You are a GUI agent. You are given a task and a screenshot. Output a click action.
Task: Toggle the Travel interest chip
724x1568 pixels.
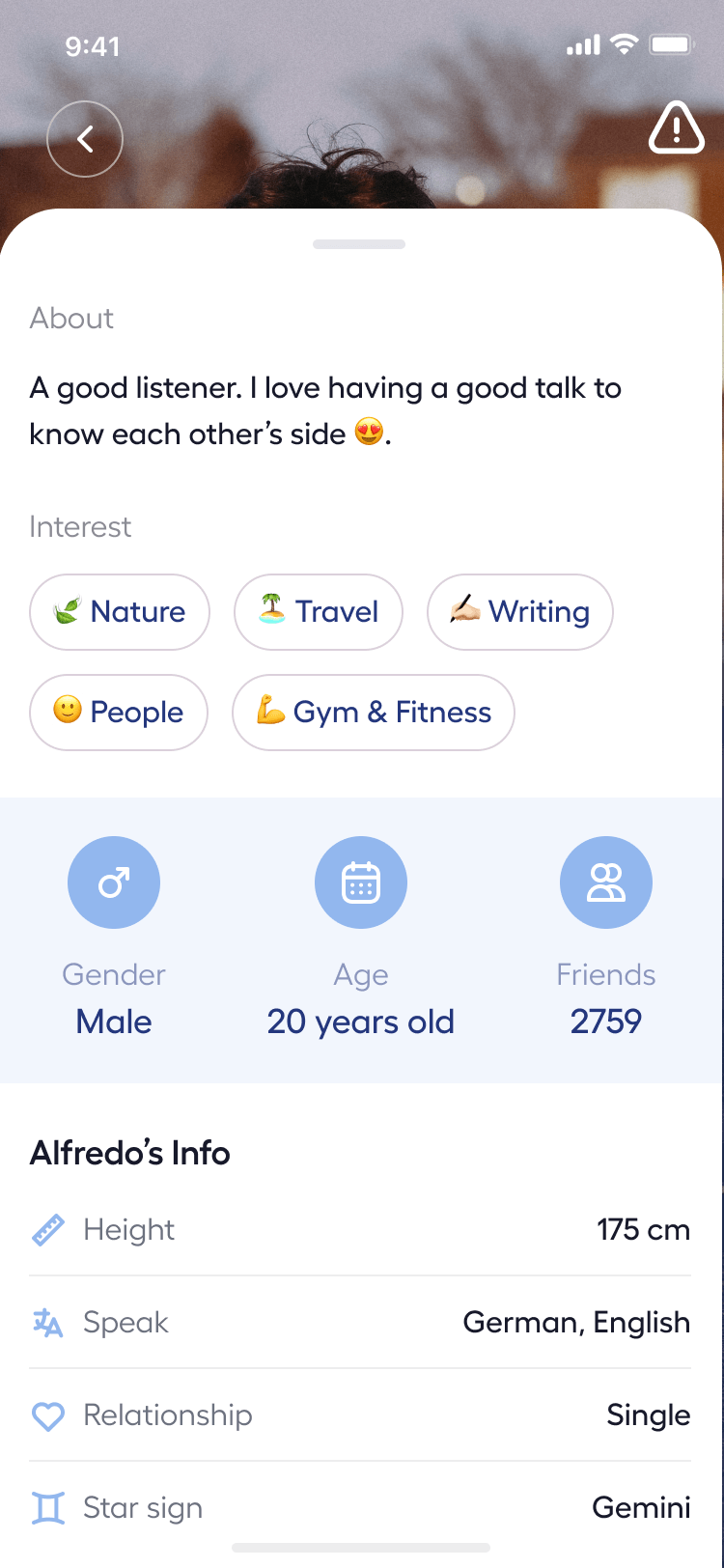click(x=319, y=612)
